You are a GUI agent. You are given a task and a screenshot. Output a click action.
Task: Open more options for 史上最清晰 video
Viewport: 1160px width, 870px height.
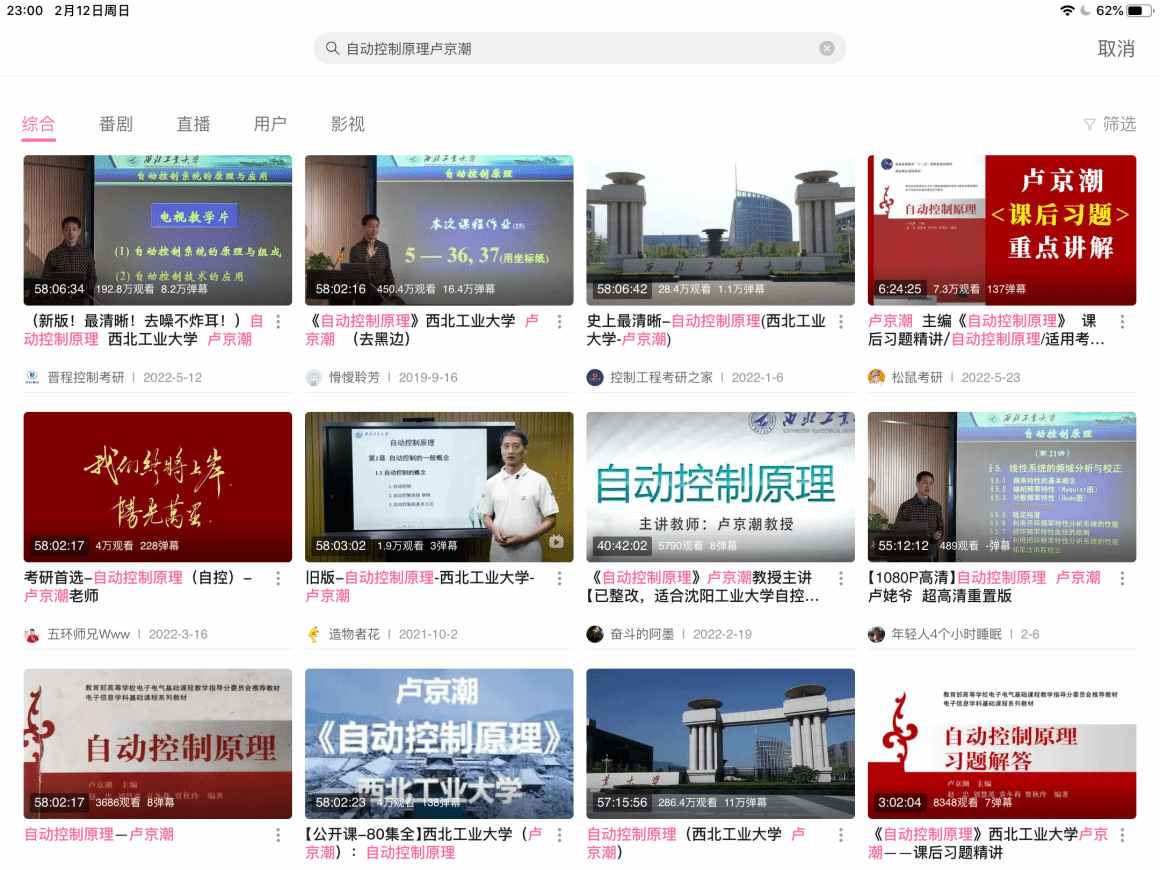841,322
